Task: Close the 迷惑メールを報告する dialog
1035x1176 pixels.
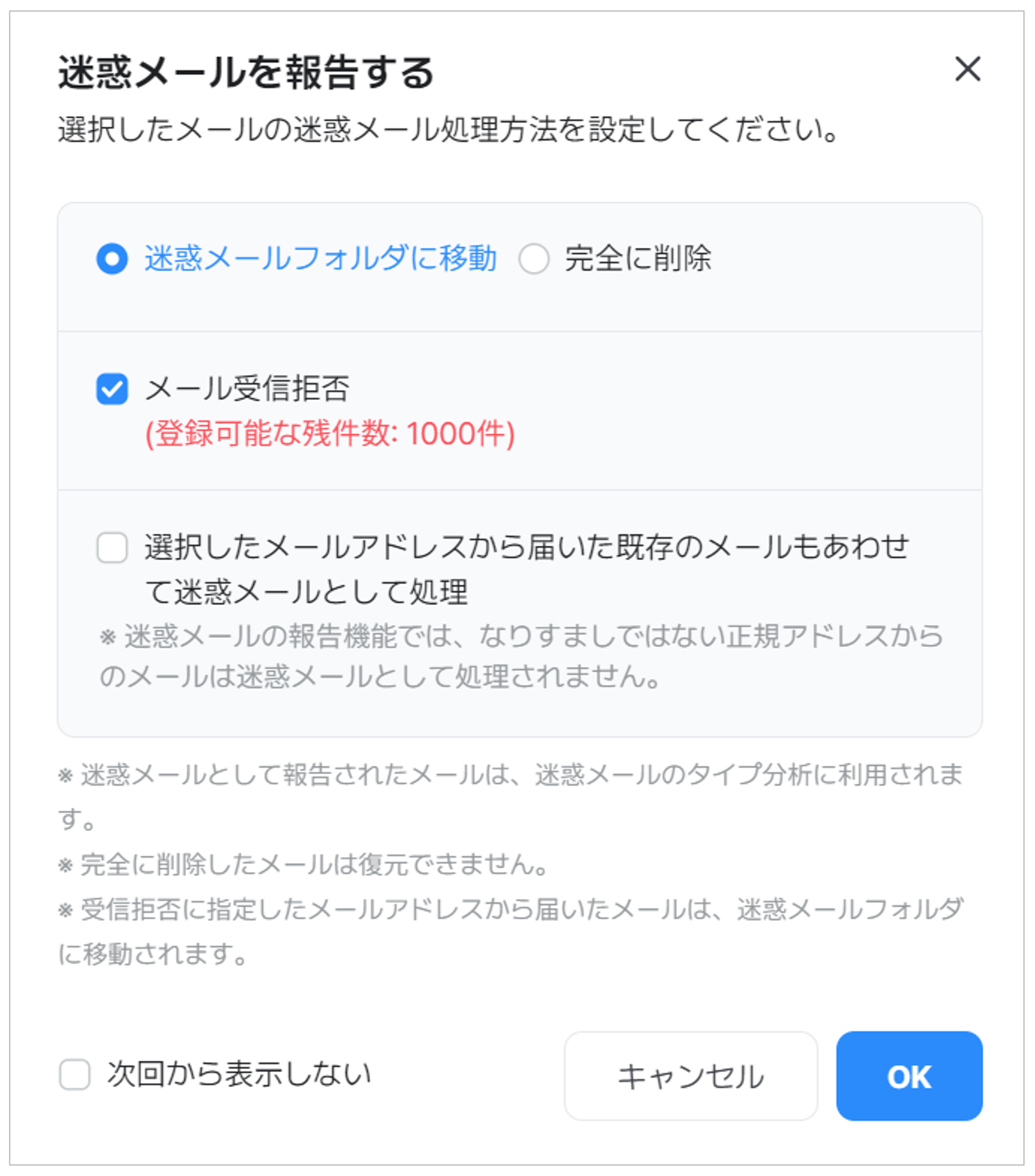Action: 967,69
